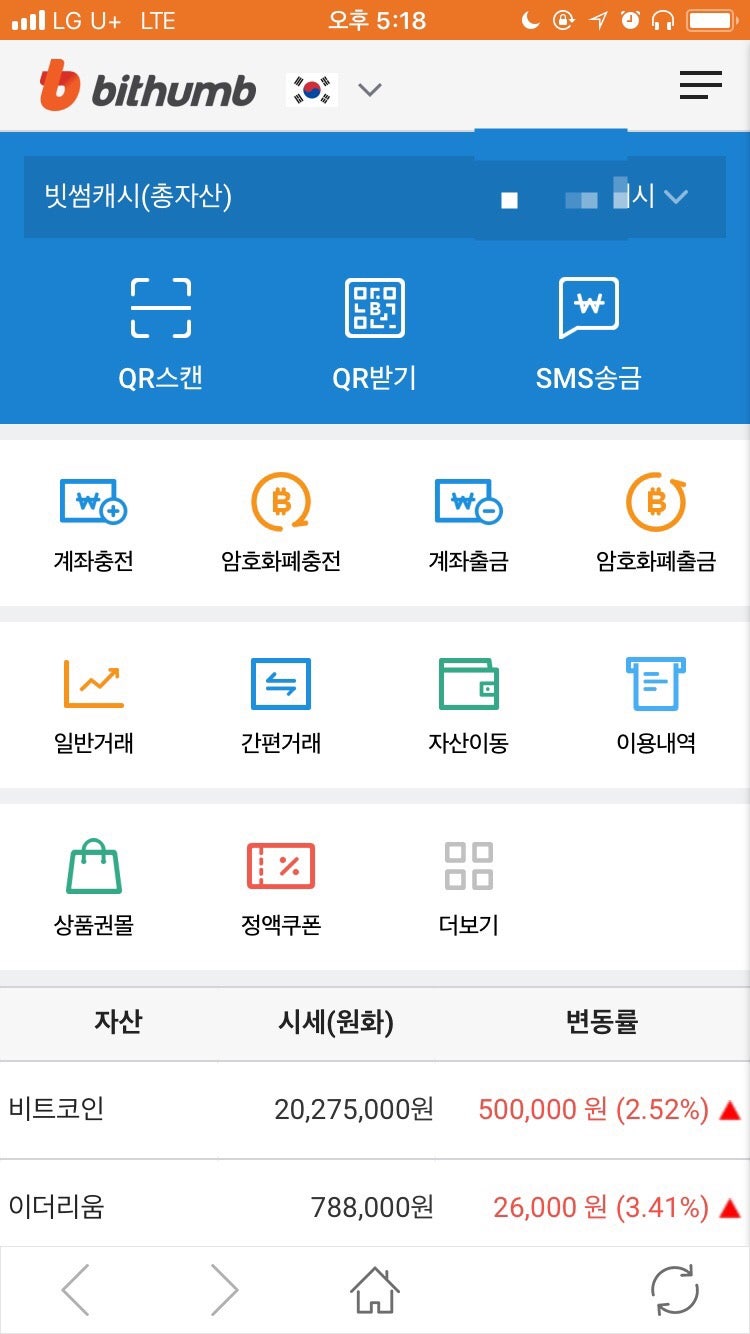Select the 정액쿠폰 coupon icon
Screen dimensions: 750x1334
280,885
